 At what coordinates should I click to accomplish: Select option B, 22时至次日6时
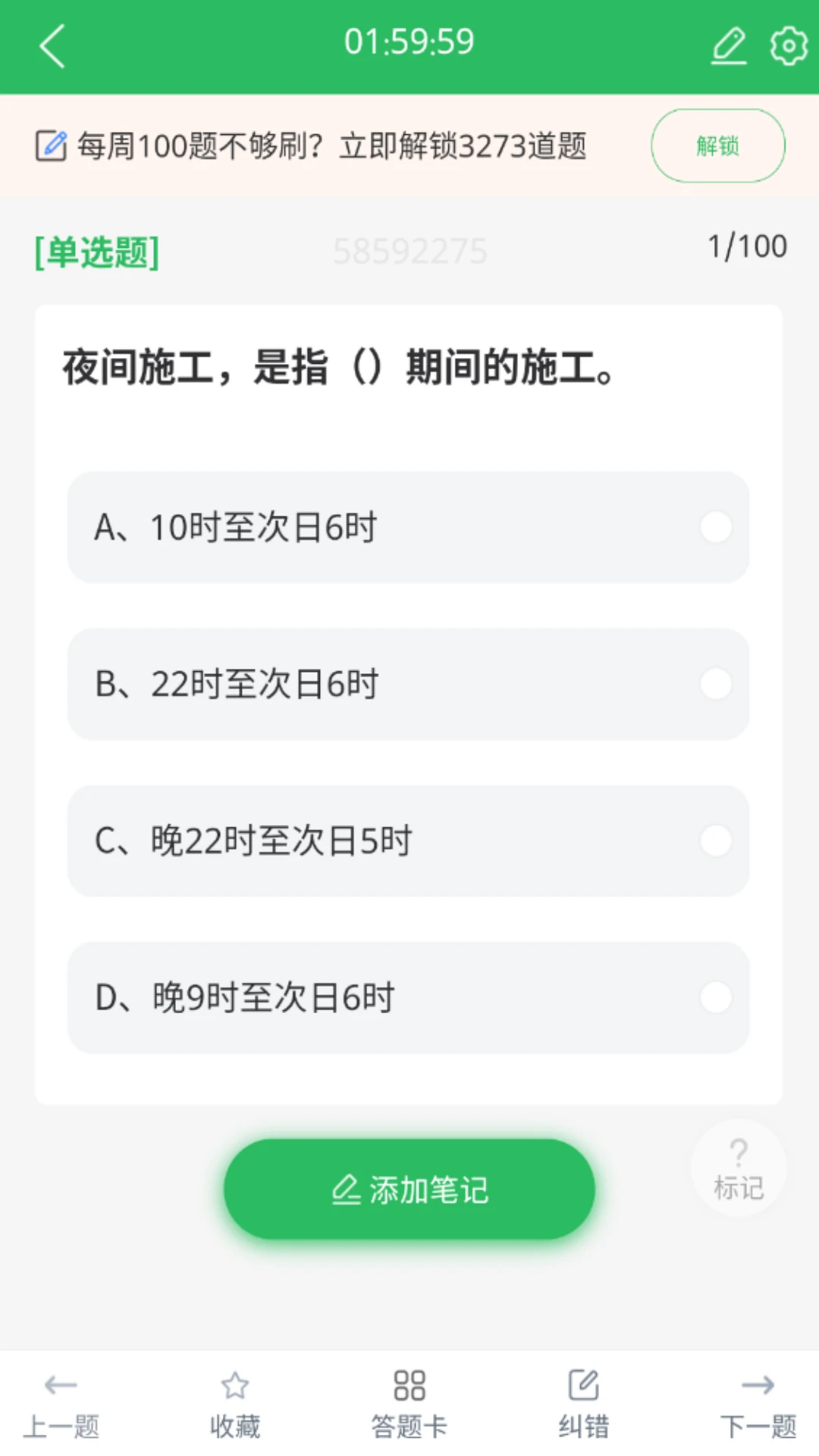[x=408, y=684]
